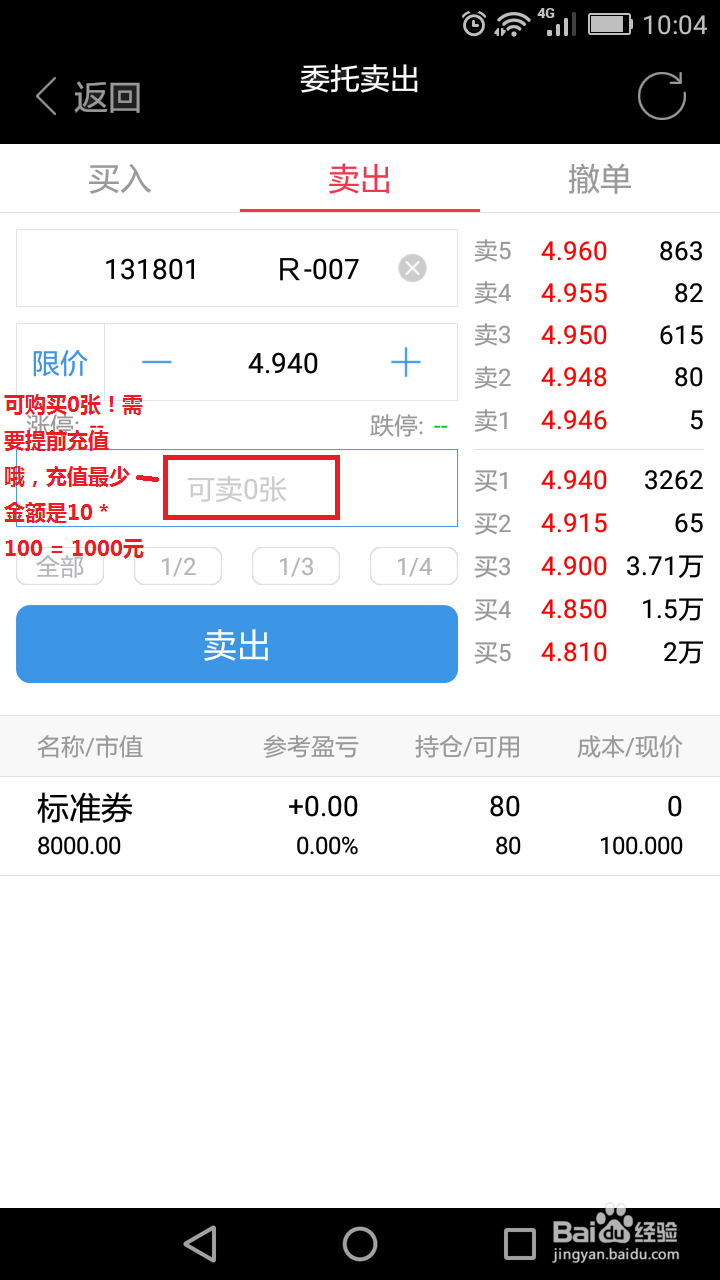Switch to the 买入 tab
Viewport: 720px width, 1280px height.
pos(119,180)
